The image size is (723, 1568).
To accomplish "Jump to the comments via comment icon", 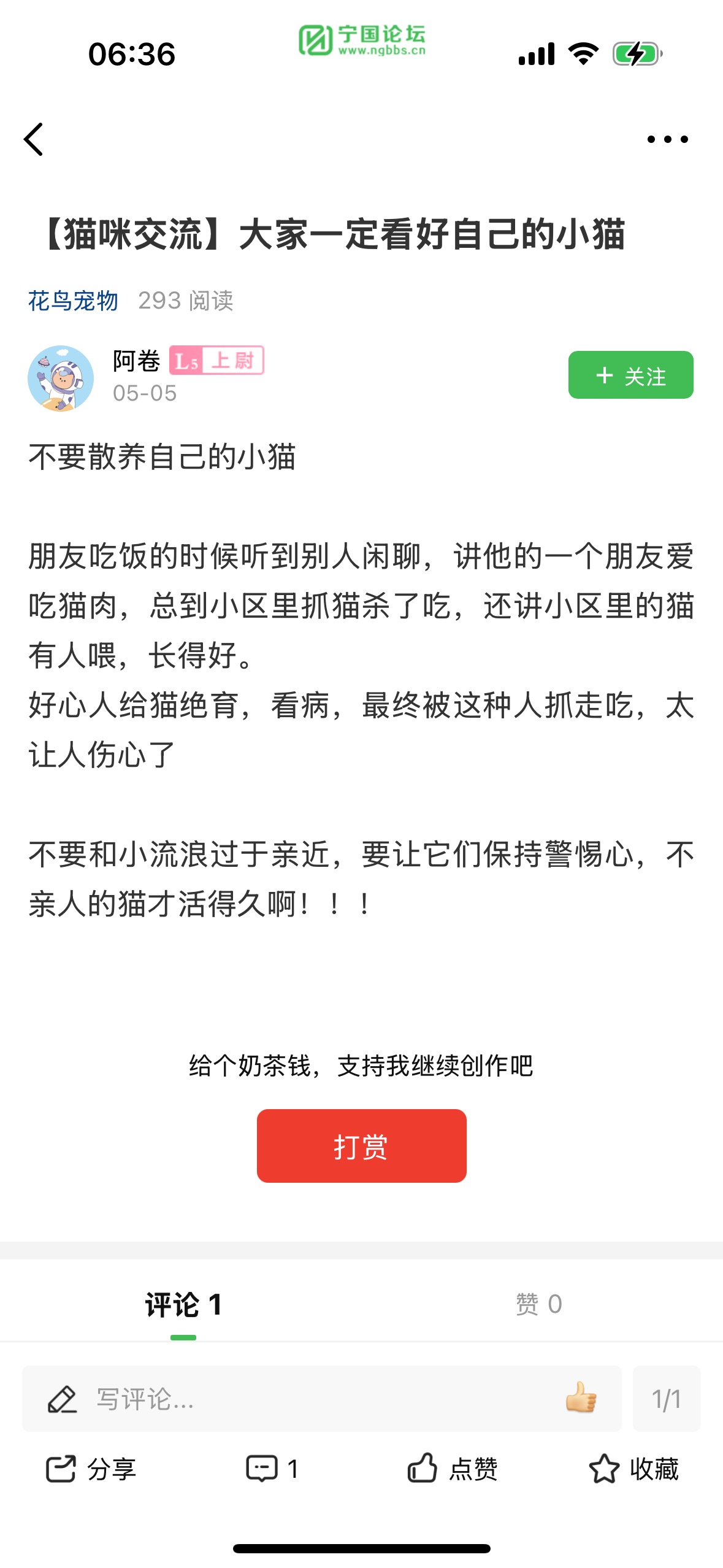I will 272,1469.
